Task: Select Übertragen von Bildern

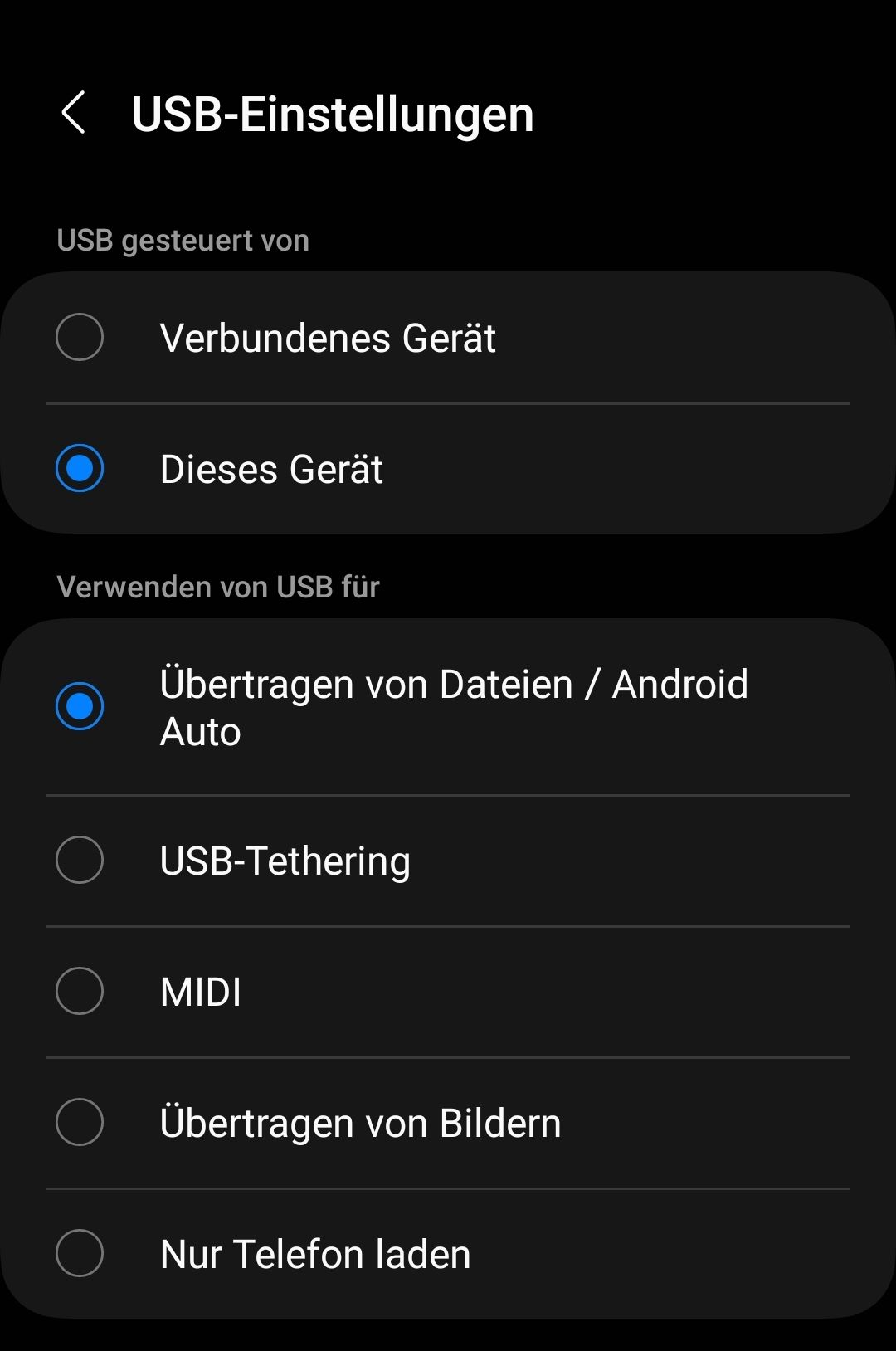Action: pyautogui.click(x=80, y=1122)
